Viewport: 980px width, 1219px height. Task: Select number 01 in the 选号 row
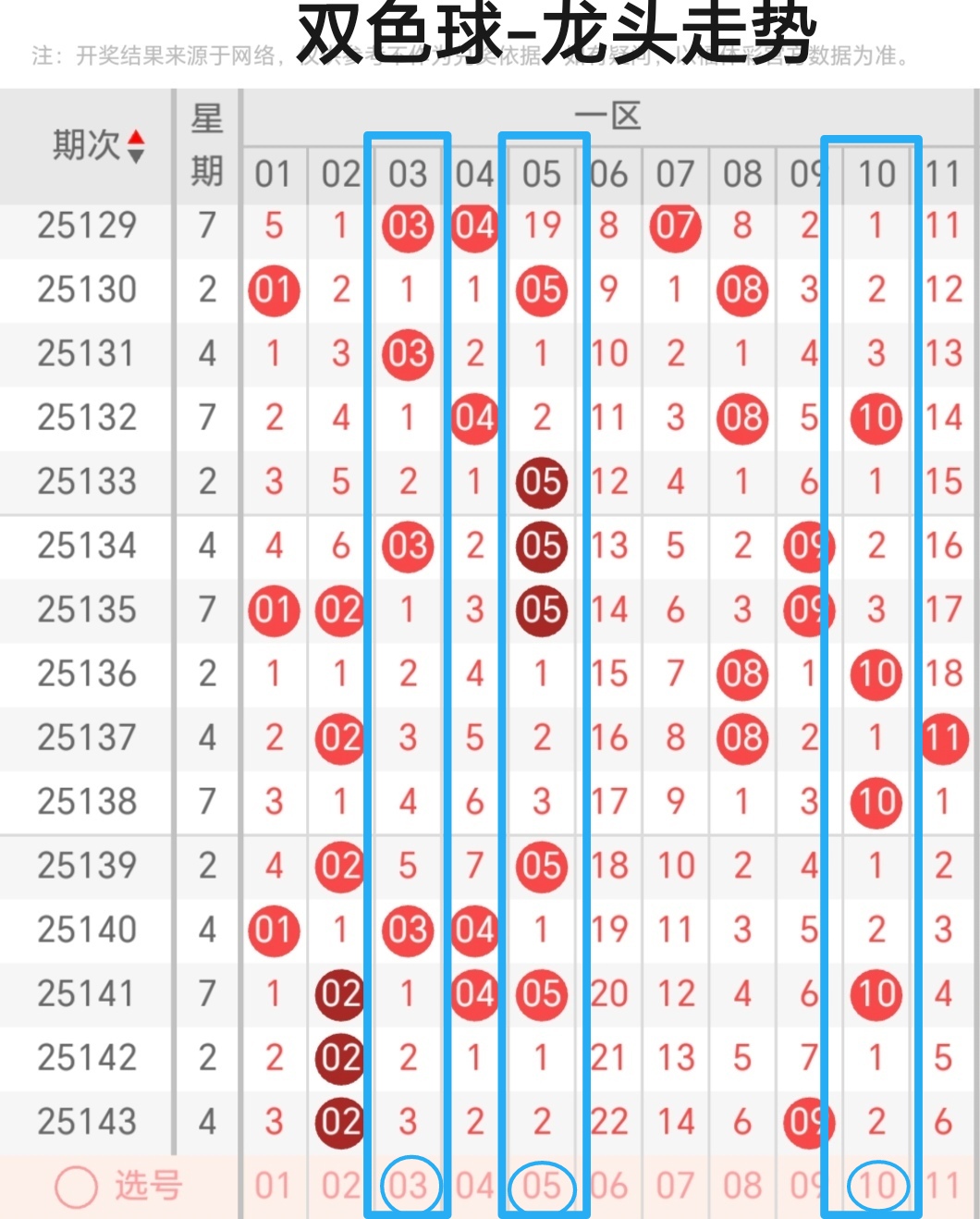[x=273, y=1186]
